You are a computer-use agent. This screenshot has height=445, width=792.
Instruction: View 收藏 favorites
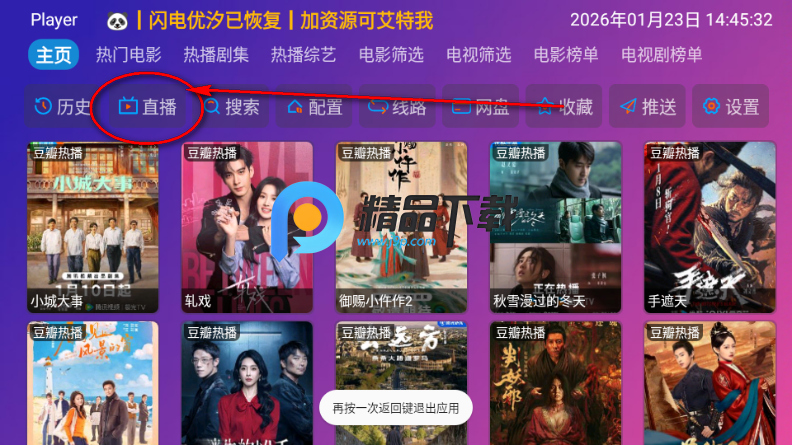(565, 107)
